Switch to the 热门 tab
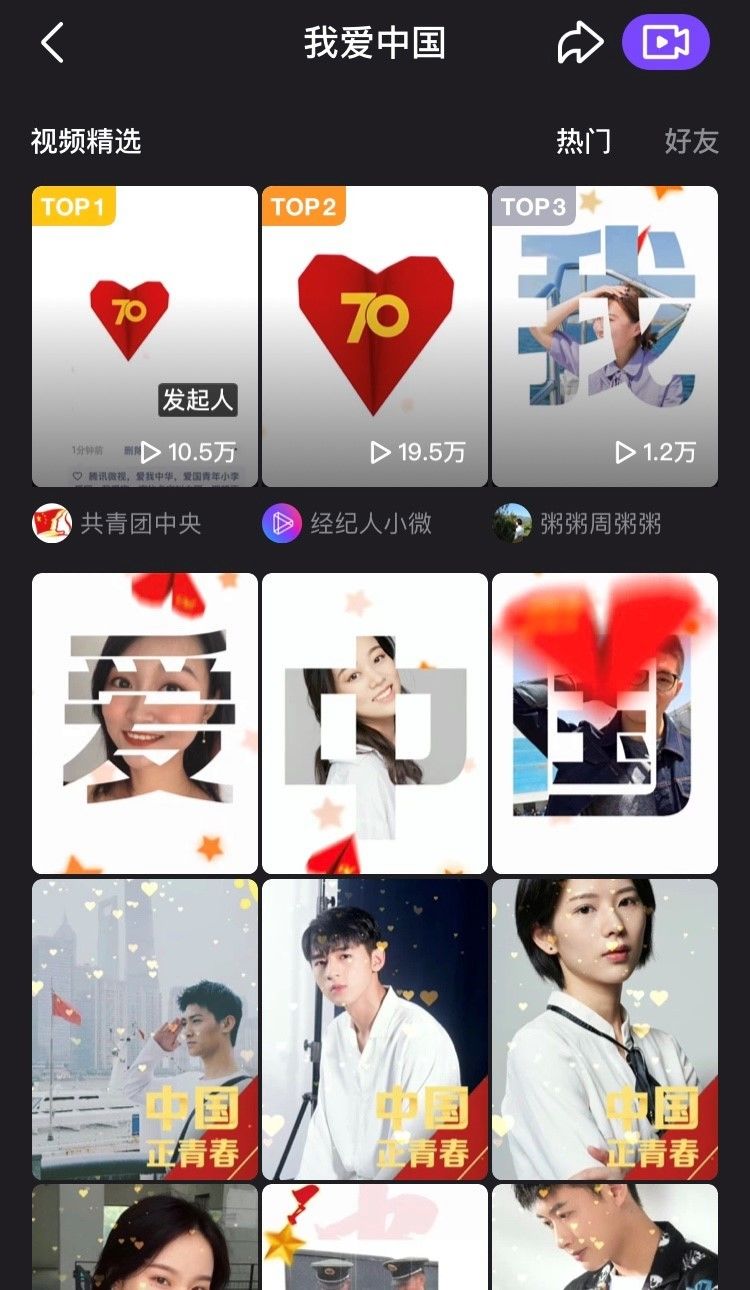 point(583,141)
